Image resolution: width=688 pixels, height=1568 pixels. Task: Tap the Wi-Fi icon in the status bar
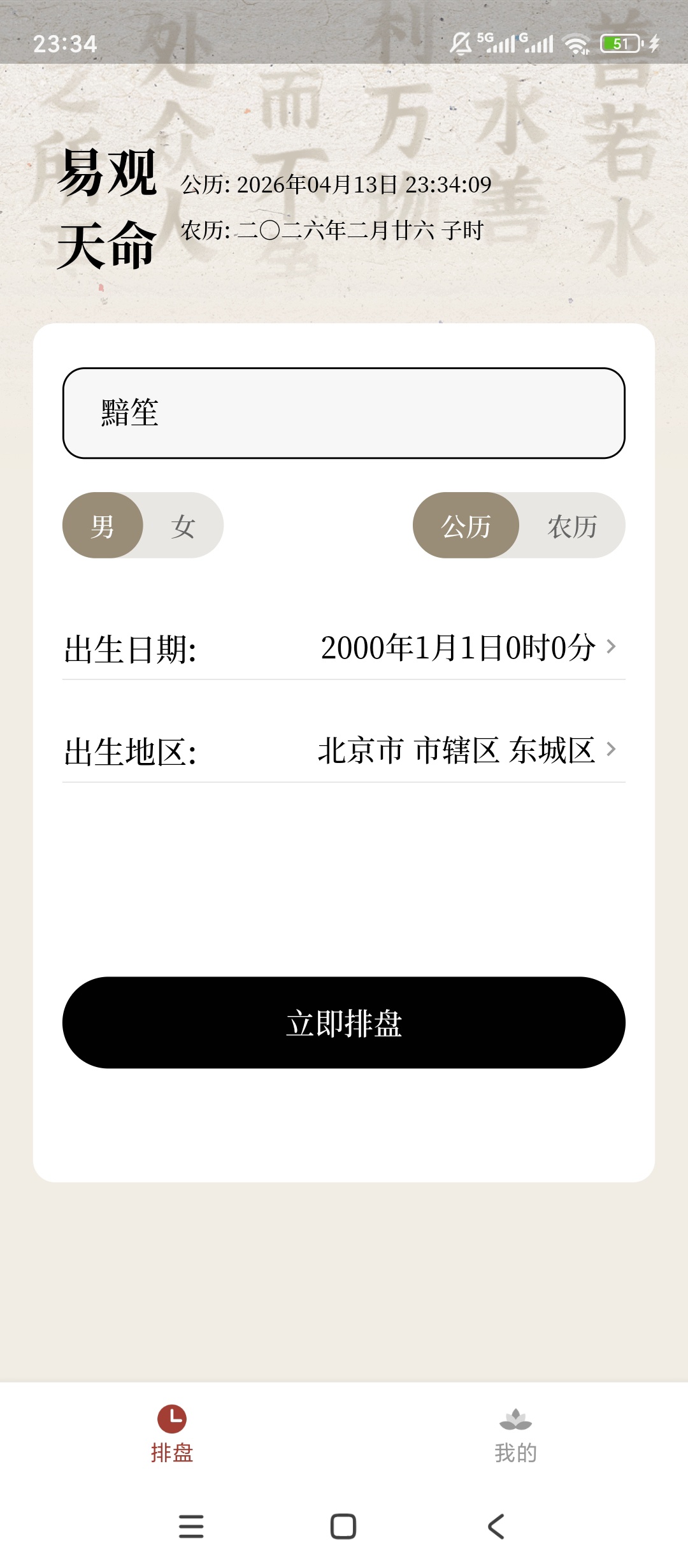[575, 43]
